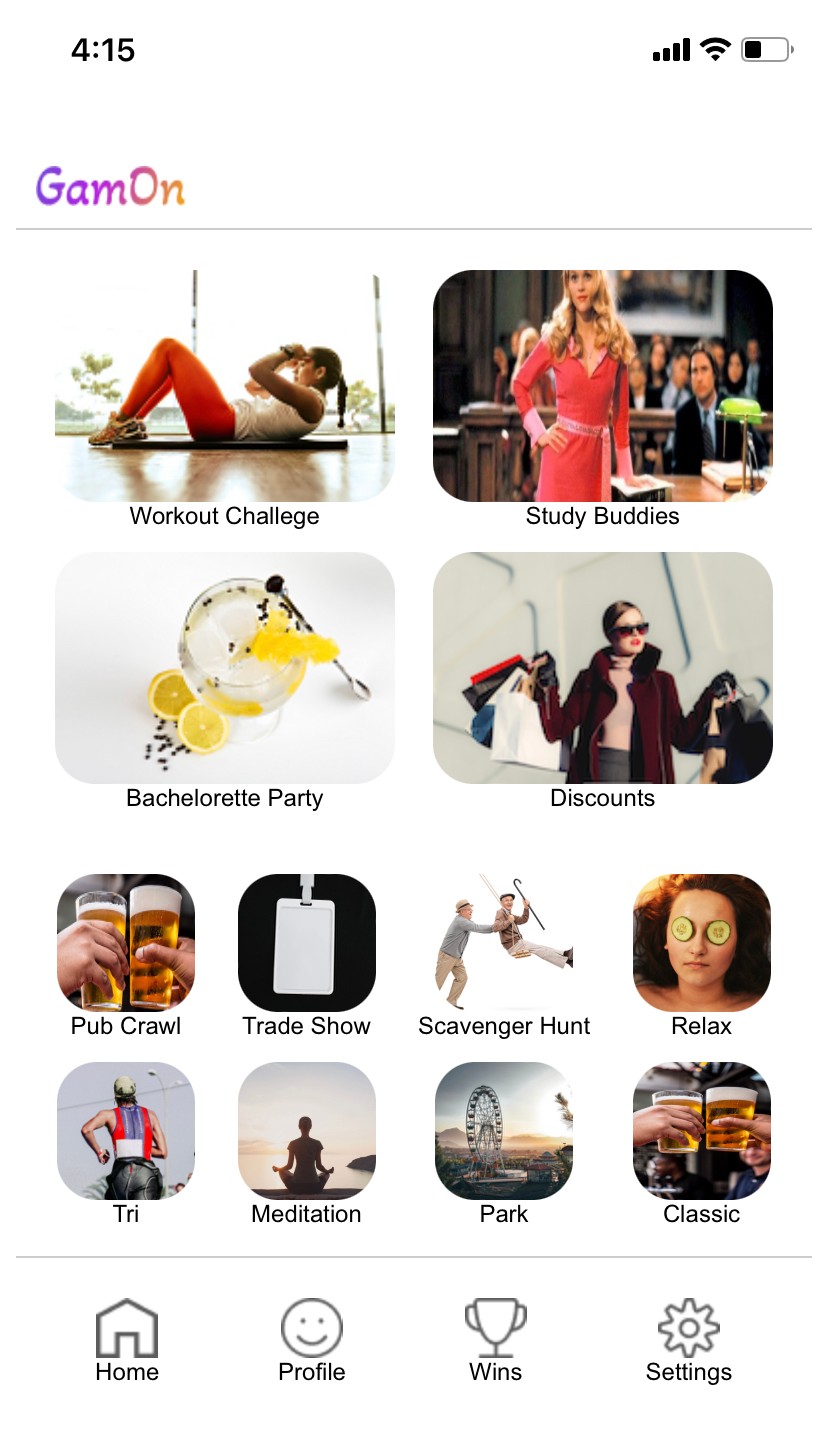
Task: View the Wins tab
Action: [x=496, y=1340]
